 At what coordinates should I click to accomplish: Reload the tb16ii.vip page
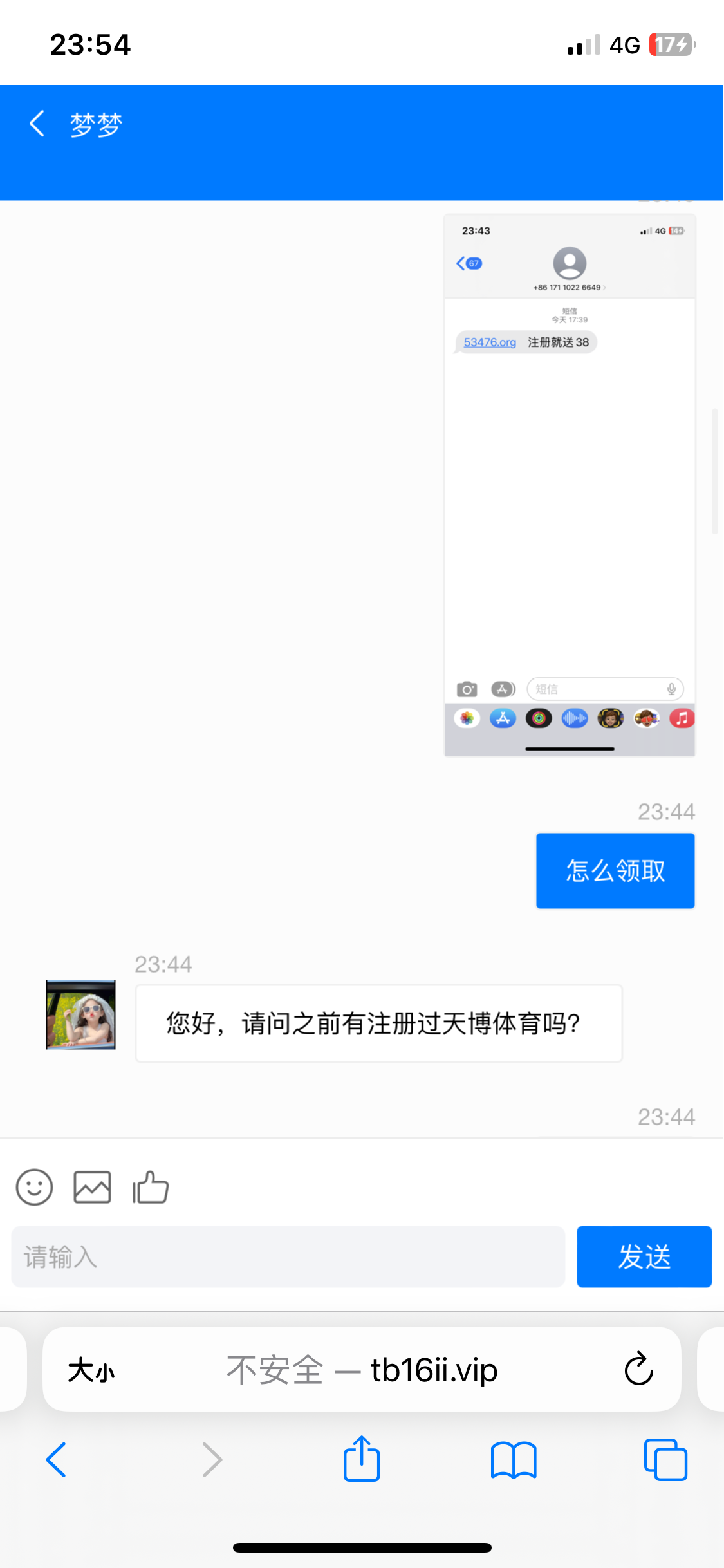(638, 1369)
